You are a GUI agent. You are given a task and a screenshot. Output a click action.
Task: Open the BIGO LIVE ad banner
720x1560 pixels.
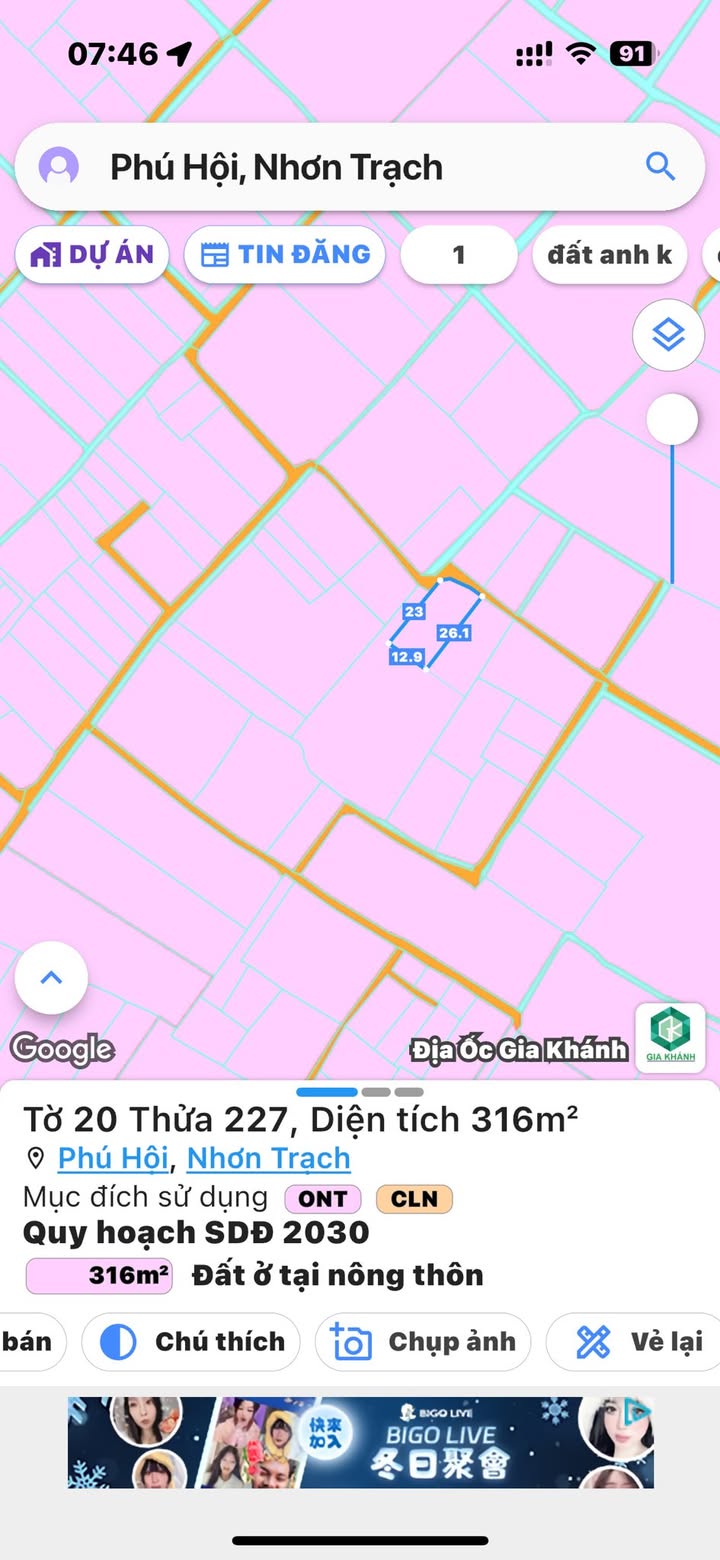point(361,1442)
